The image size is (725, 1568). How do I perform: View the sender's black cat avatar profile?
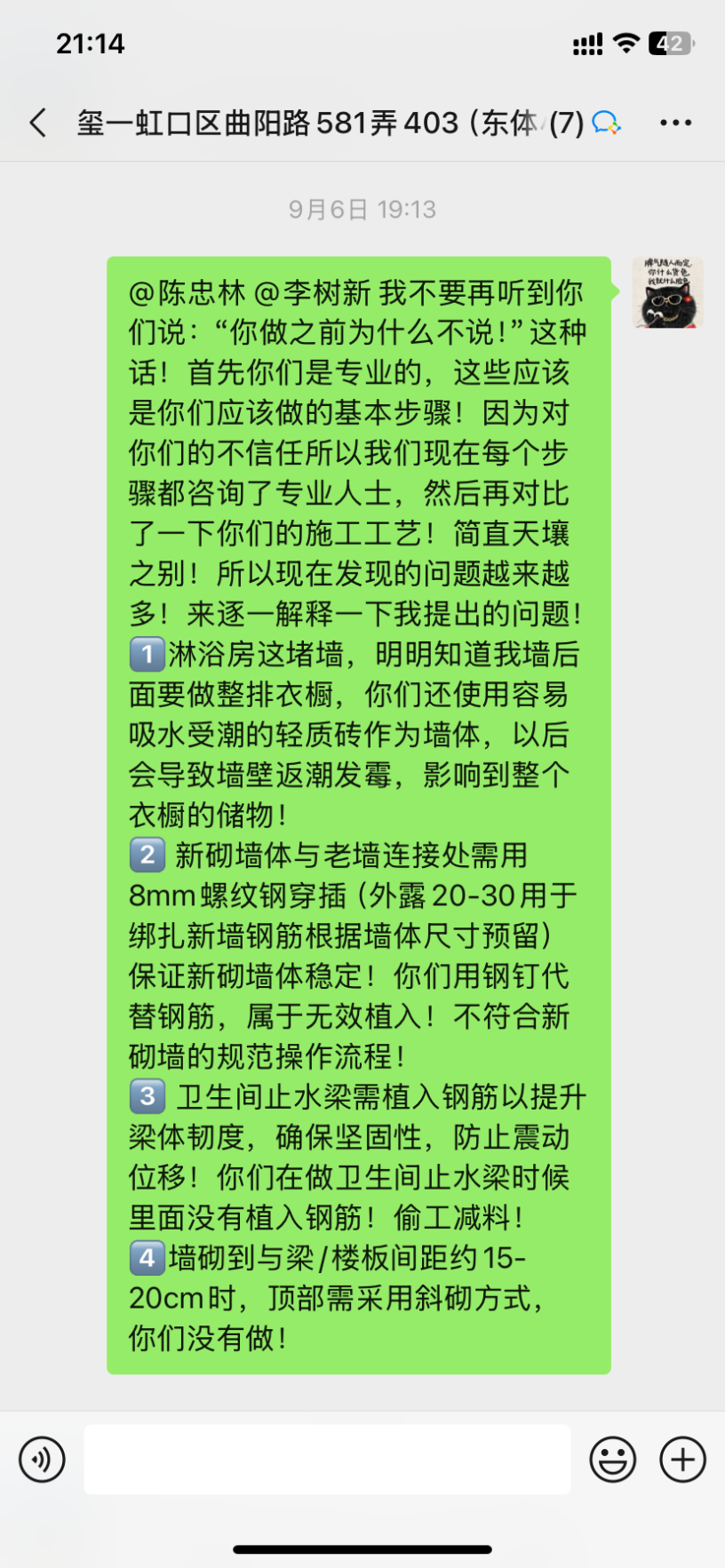click(667, 293)
